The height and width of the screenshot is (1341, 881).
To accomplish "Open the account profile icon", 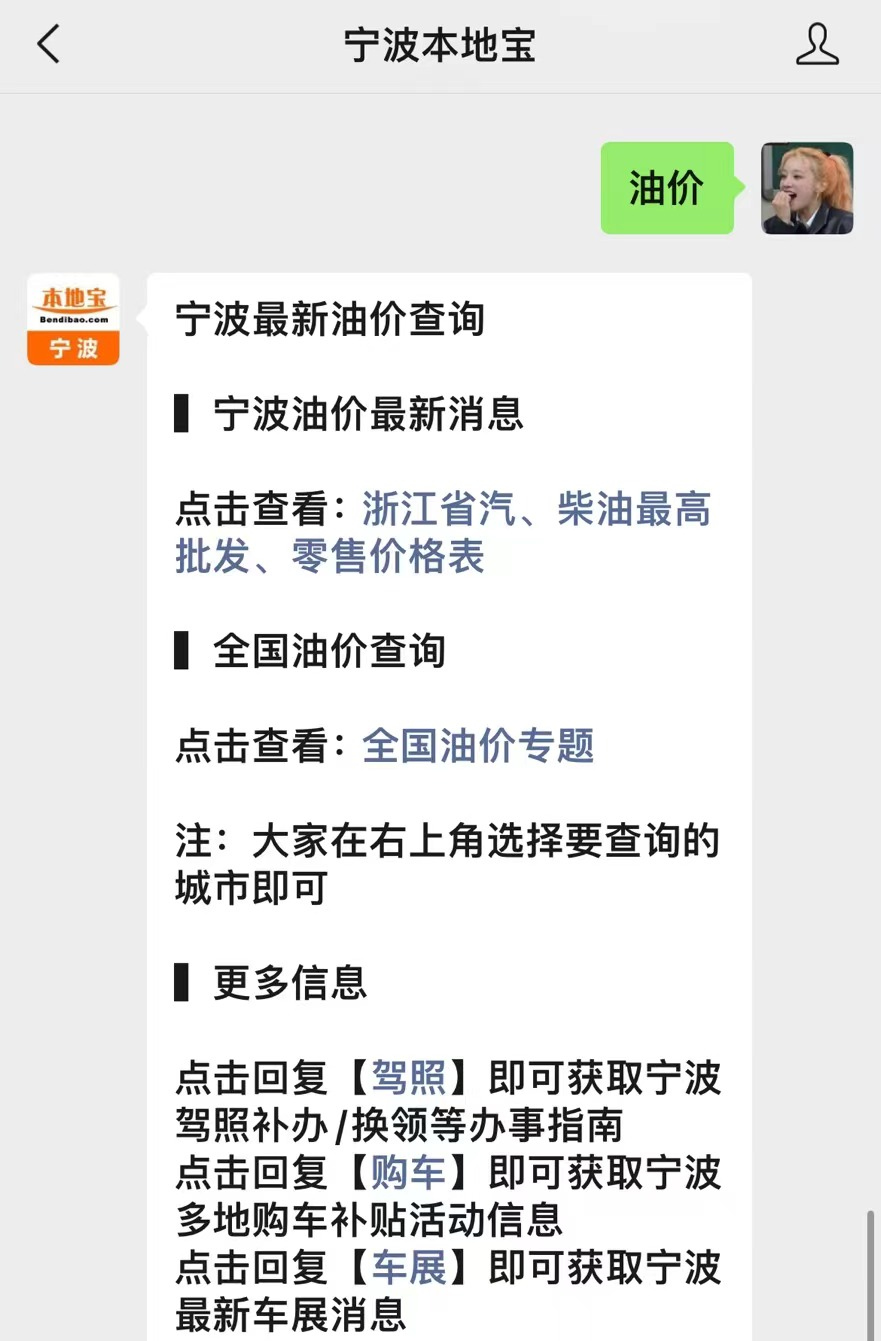I will click(x=817, y=45).
